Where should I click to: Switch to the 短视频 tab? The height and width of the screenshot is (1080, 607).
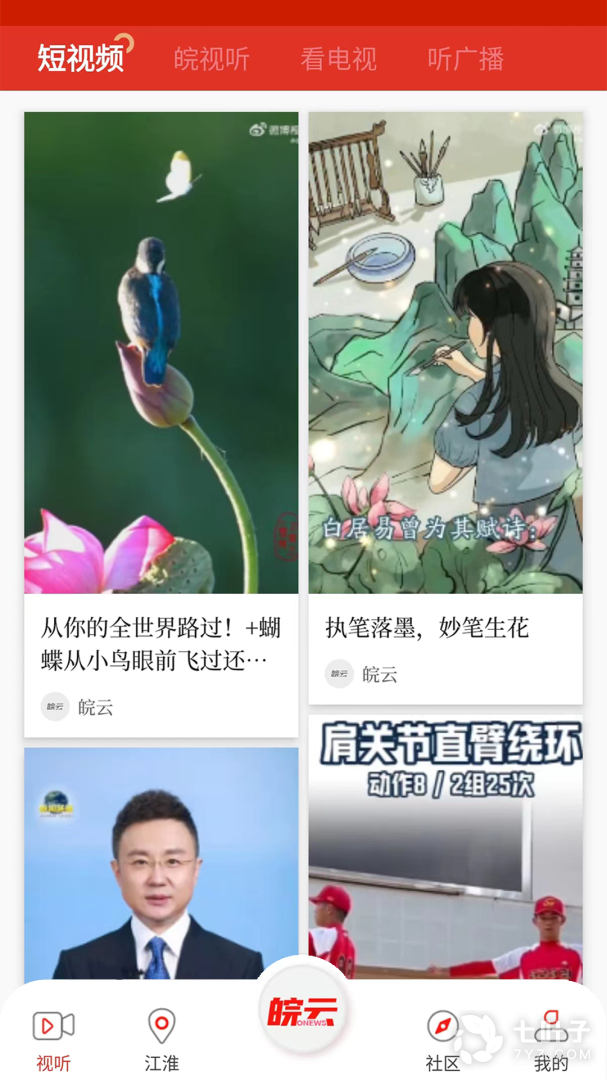[81, 58]
